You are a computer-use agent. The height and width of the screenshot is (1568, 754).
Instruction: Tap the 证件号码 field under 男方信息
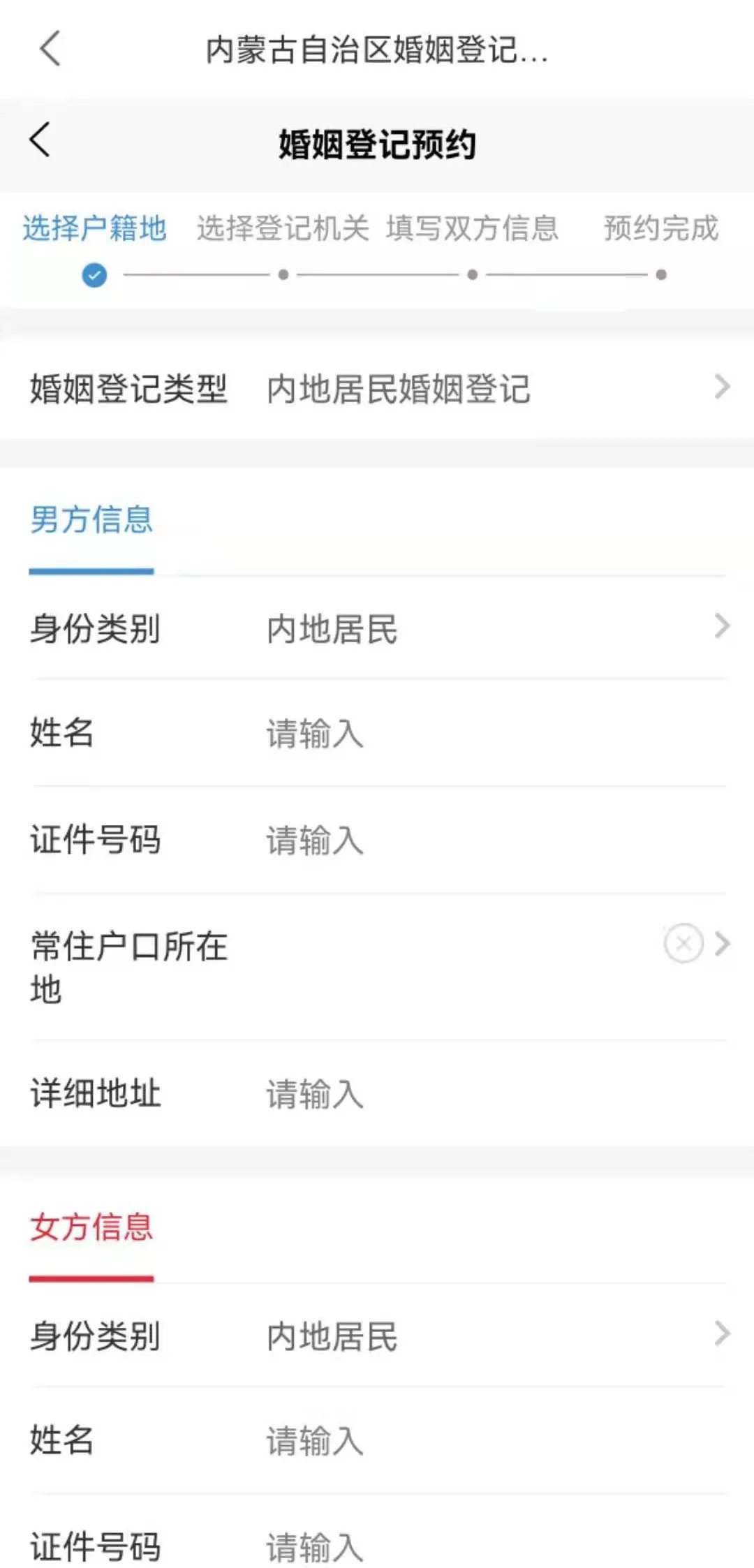click(489, 840)
